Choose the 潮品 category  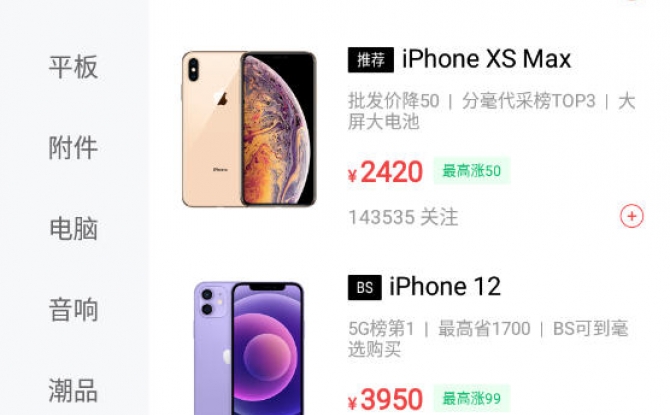click(73, 389)
